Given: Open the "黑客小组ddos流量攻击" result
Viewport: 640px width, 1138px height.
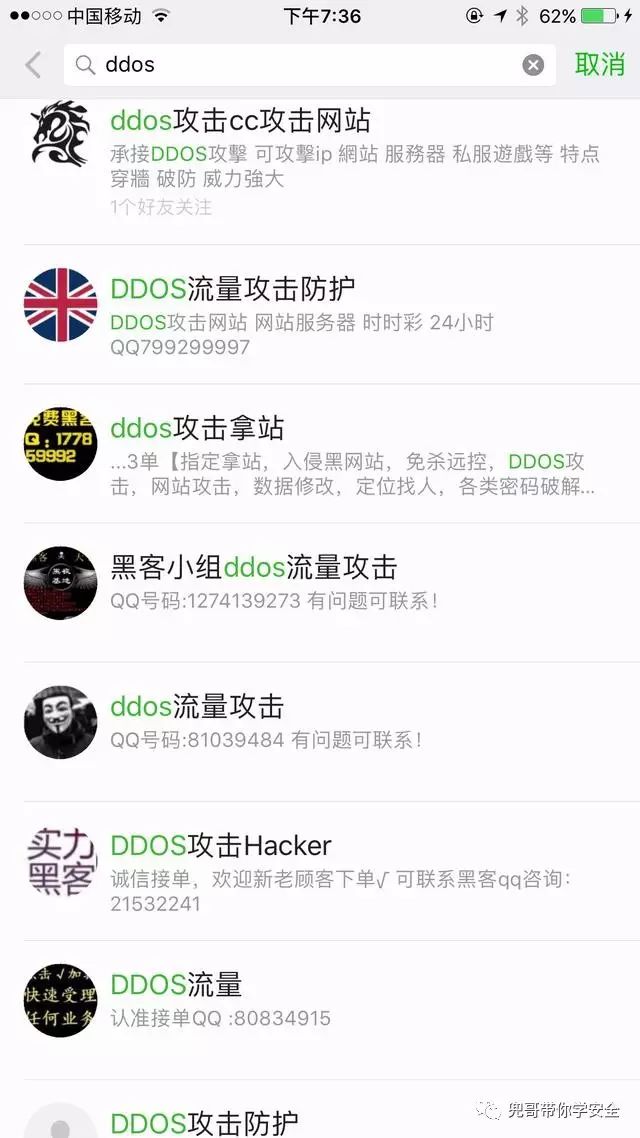Looking at the screenshot, I should (330, 582).
